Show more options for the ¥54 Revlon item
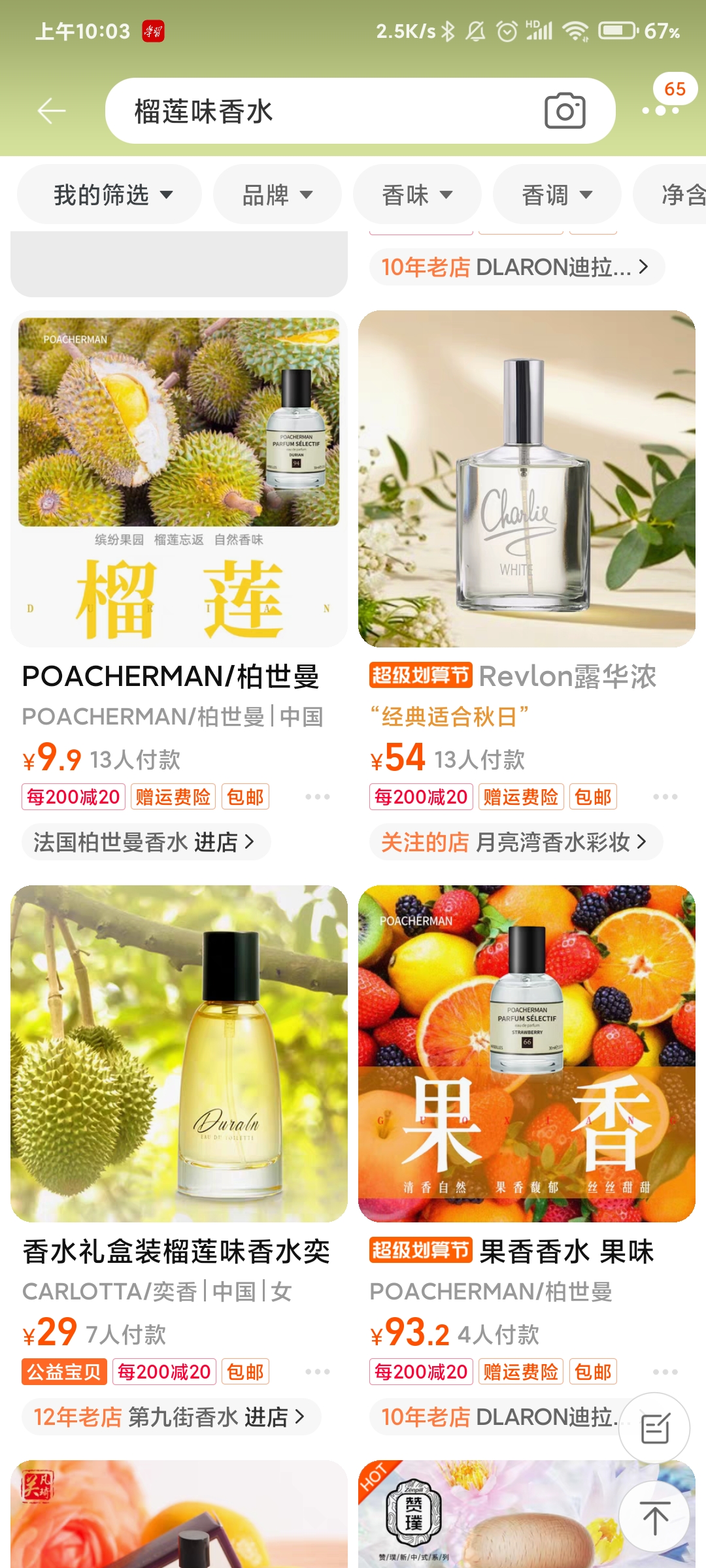 click(x=665, y=797)
